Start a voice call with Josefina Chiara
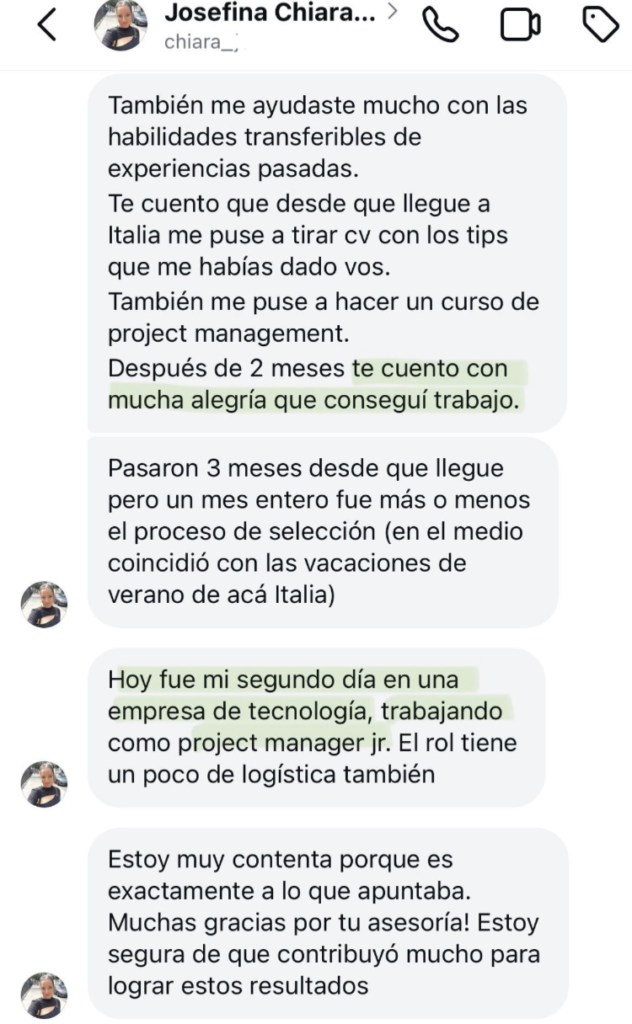Screen dimensions: 632x1024 (x=440, y=24)
